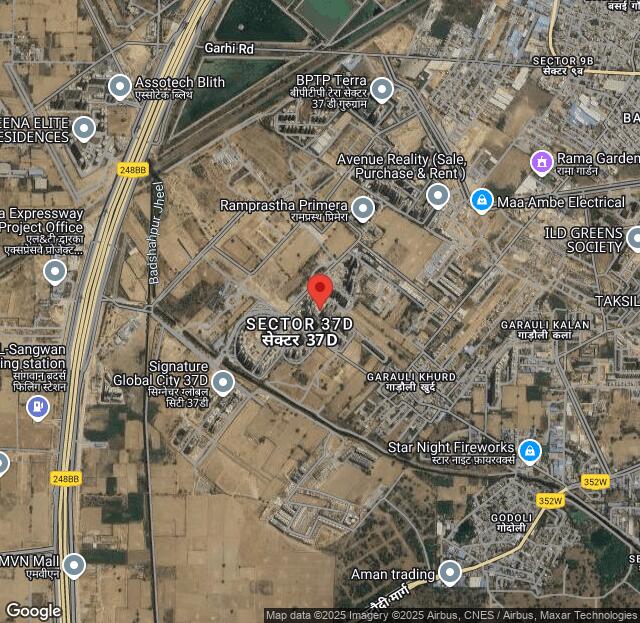Open the Expressway Project Office marker

tap(55, 270)
